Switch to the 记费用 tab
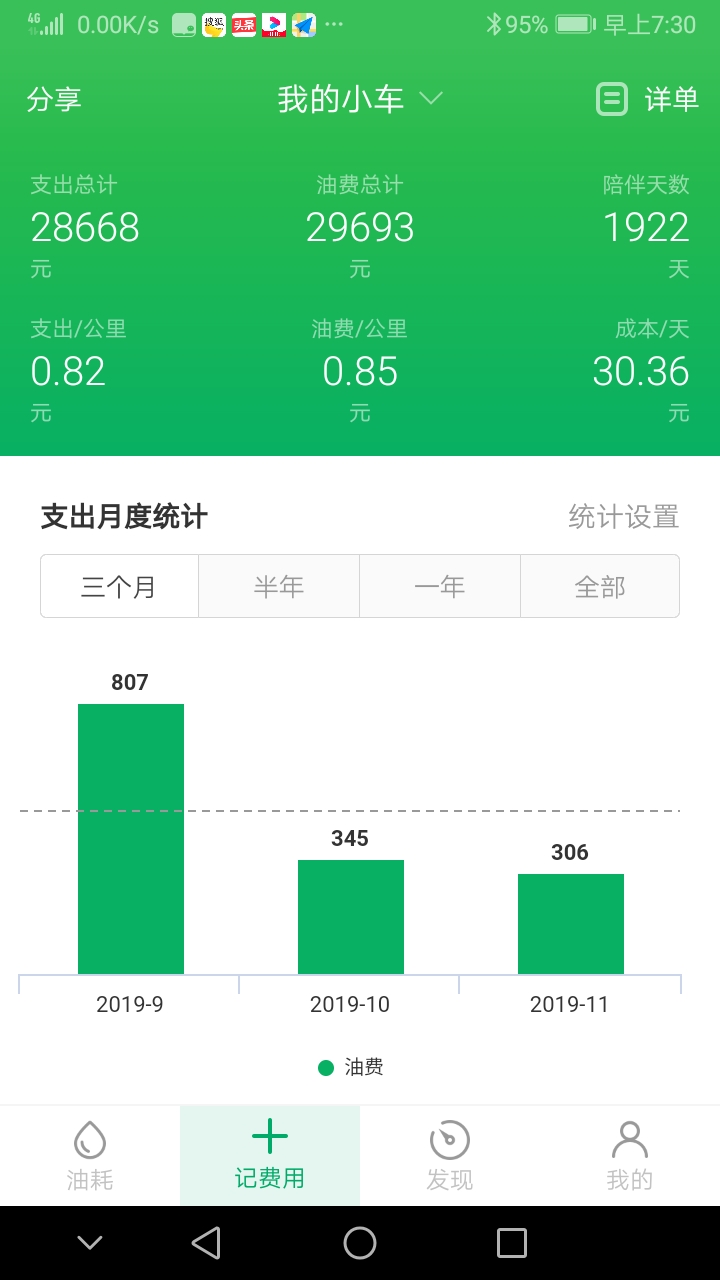 (269, 1155)
